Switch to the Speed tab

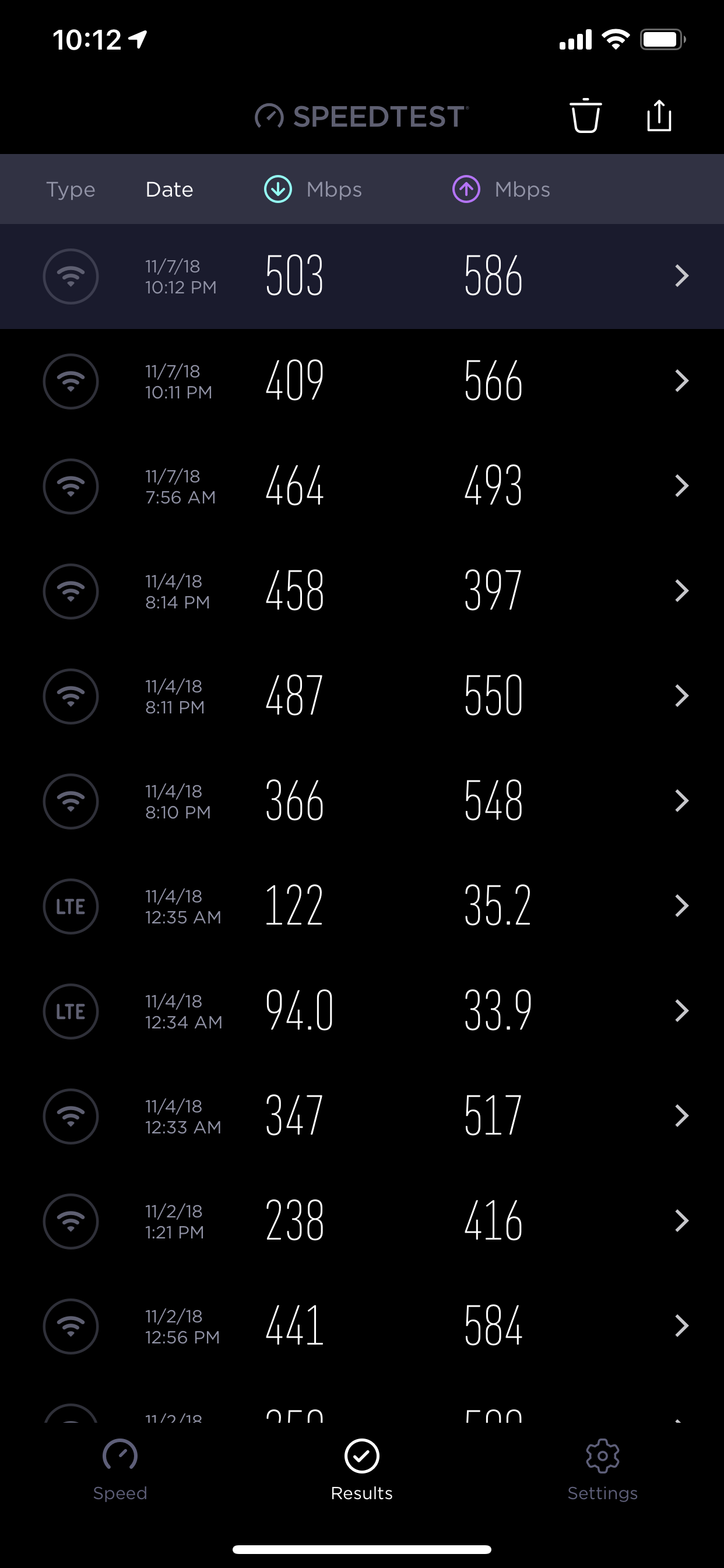pos(120,1469)
